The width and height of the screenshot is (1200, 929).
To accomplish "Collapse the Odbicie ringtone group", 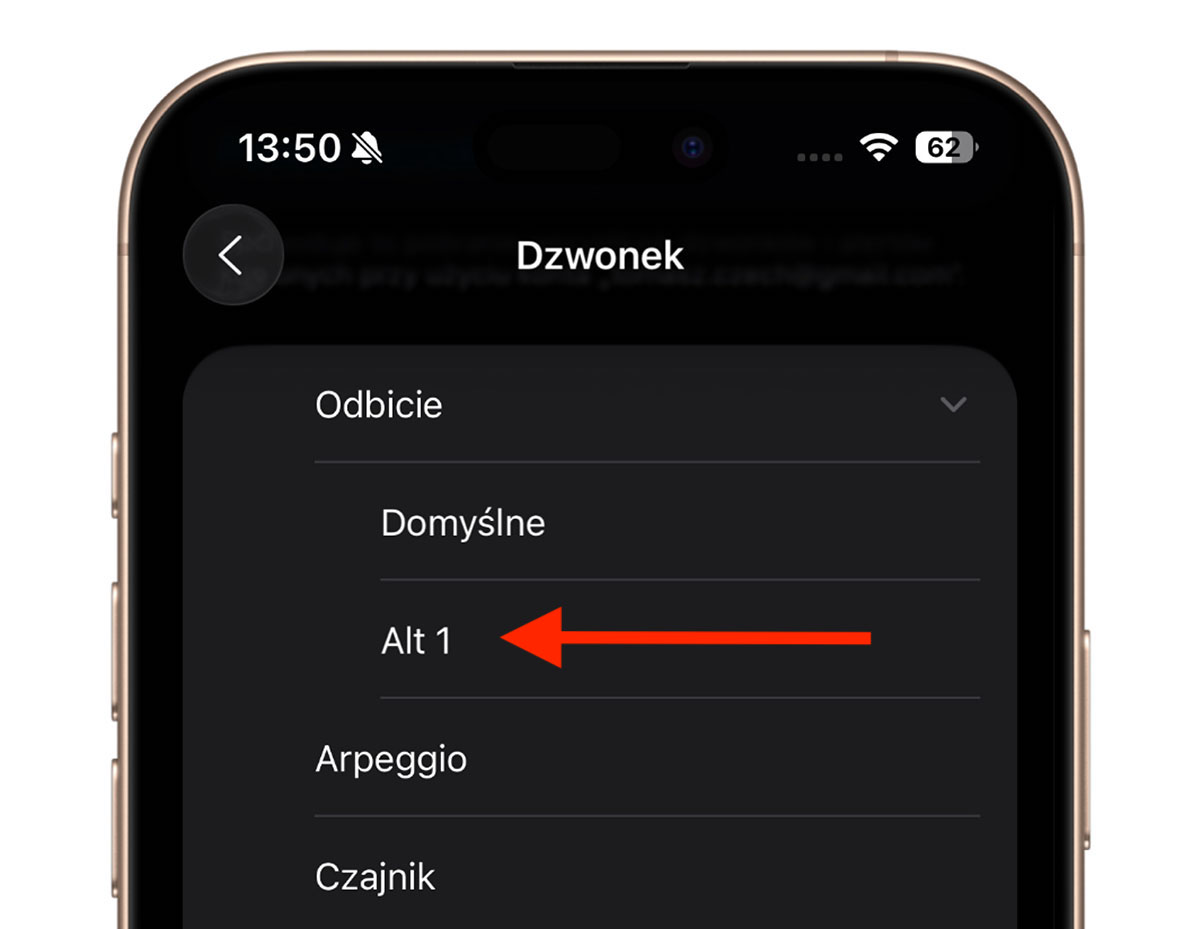I will coord(952,405).
